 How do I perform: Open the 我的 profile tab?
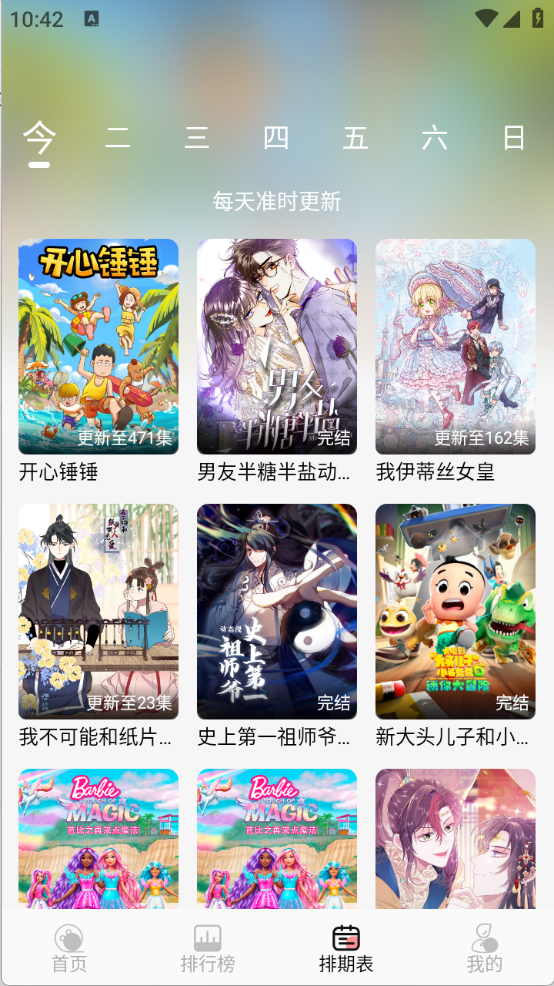(x=484, y=948)
